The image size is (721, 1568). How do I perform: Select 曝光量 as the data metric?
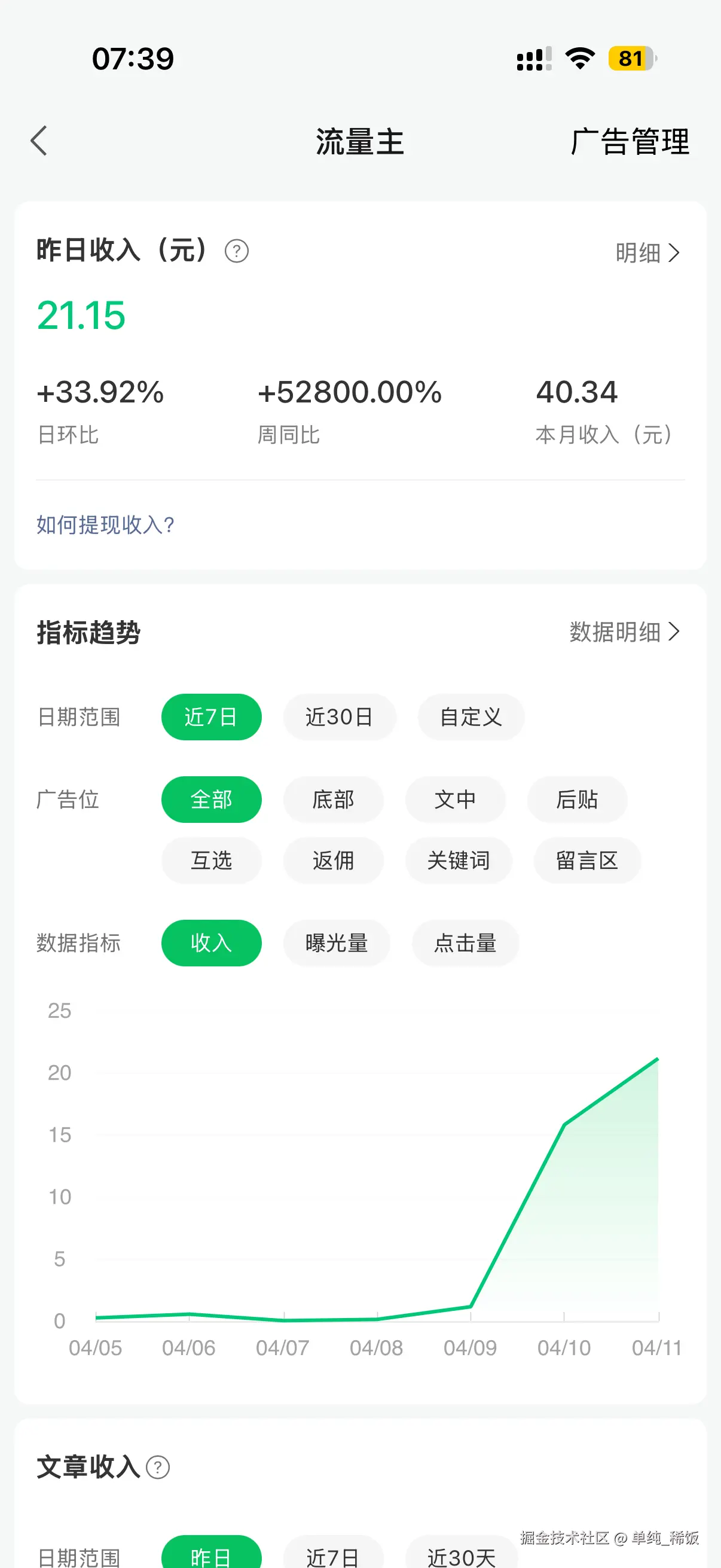[x=337, y=943]
